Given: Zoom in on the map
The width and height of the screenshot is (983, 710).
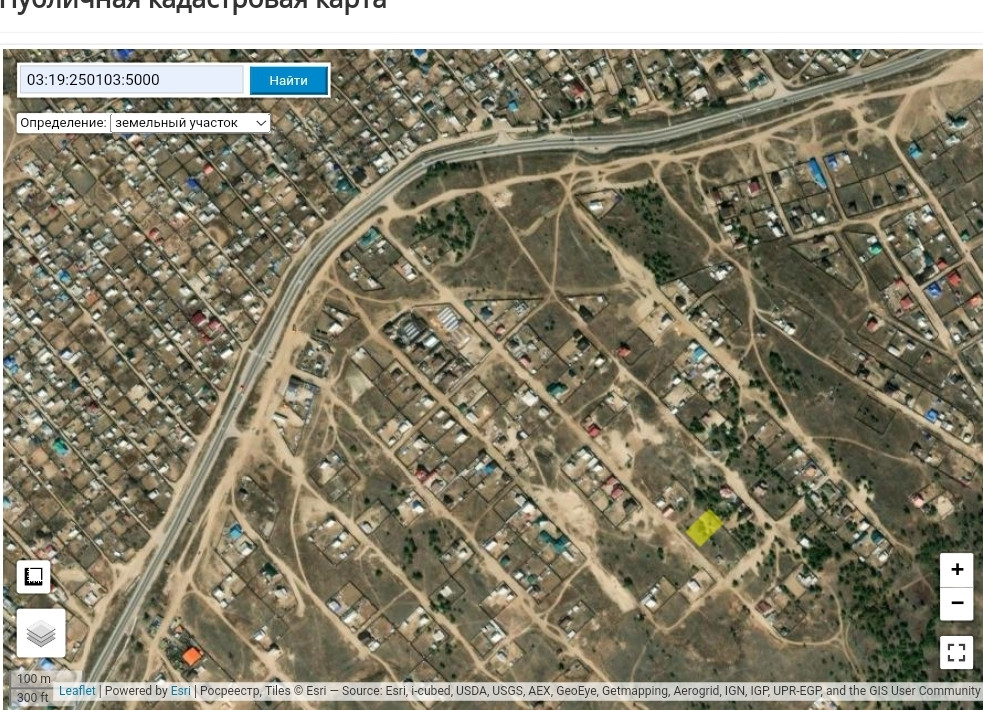Looking at the screenshot, I should 956,569.
